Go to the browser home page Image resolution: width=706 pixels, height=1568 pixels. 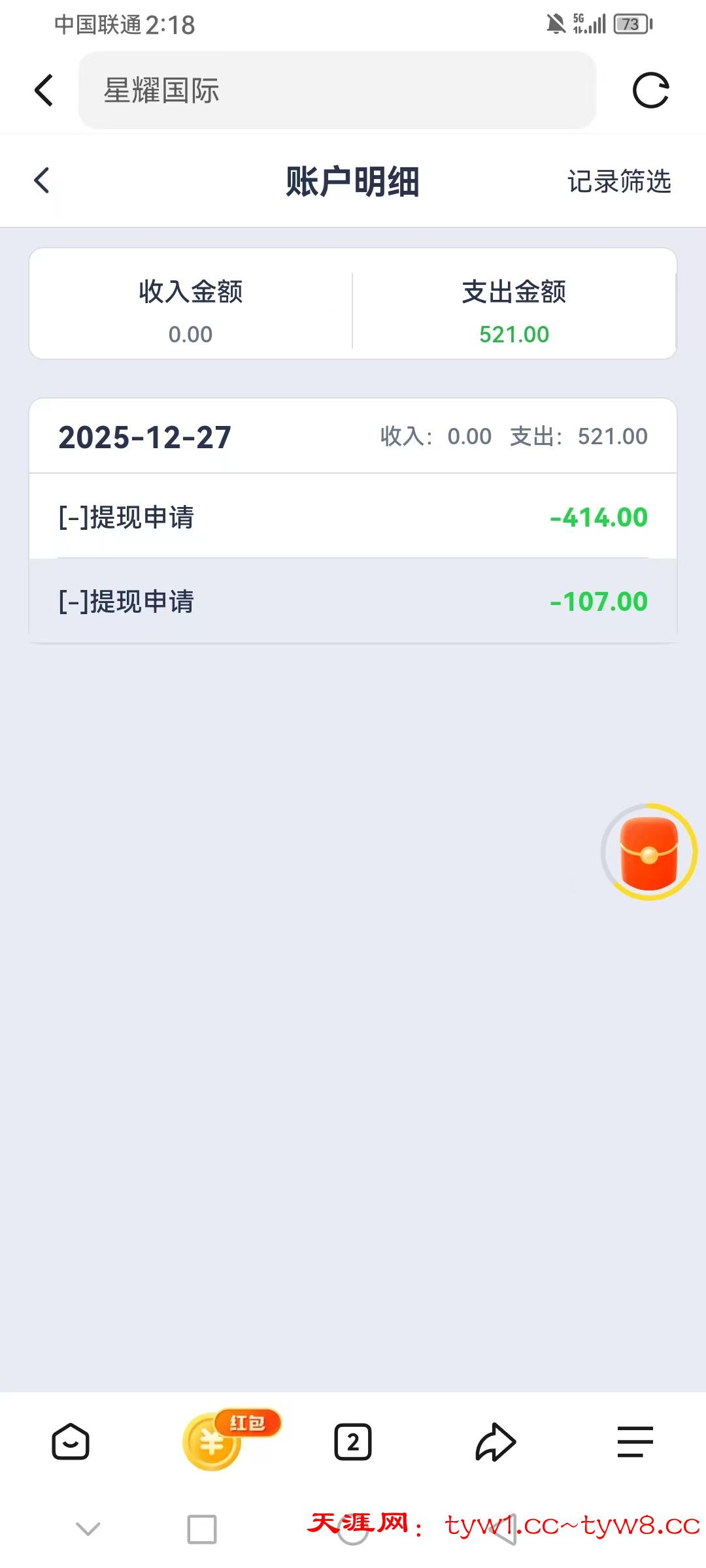[71, 1442]
